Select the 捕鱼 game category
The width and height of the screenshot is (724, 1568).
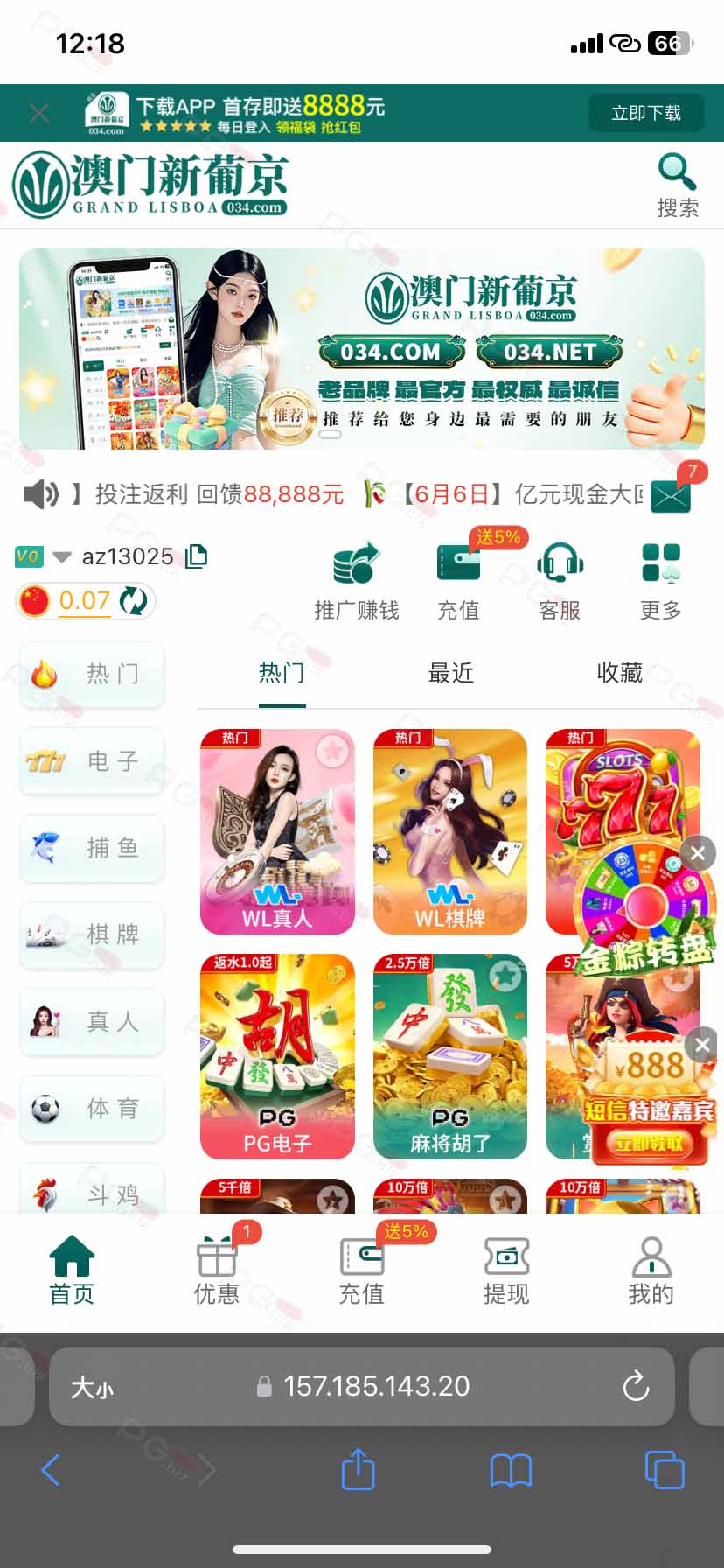pos(92,848)
